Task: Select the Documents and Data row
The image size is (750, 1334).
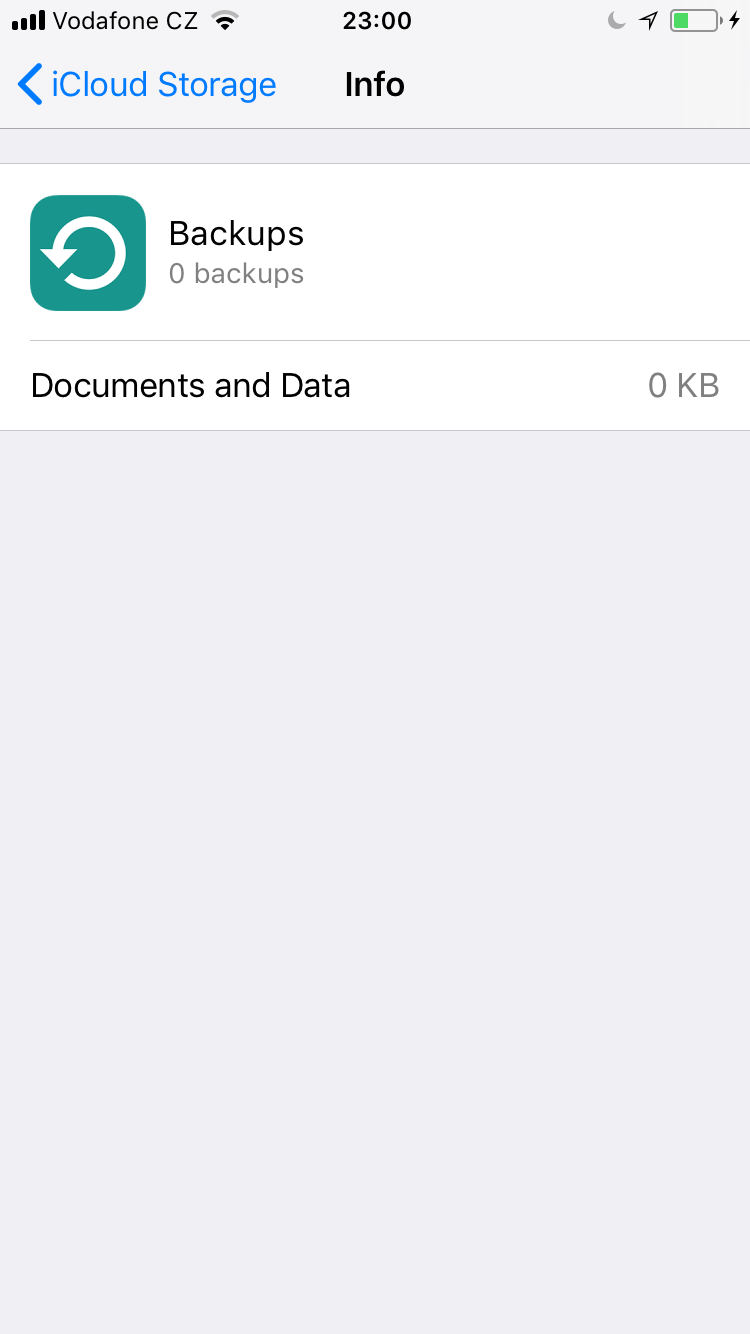Action: (375, 385)
